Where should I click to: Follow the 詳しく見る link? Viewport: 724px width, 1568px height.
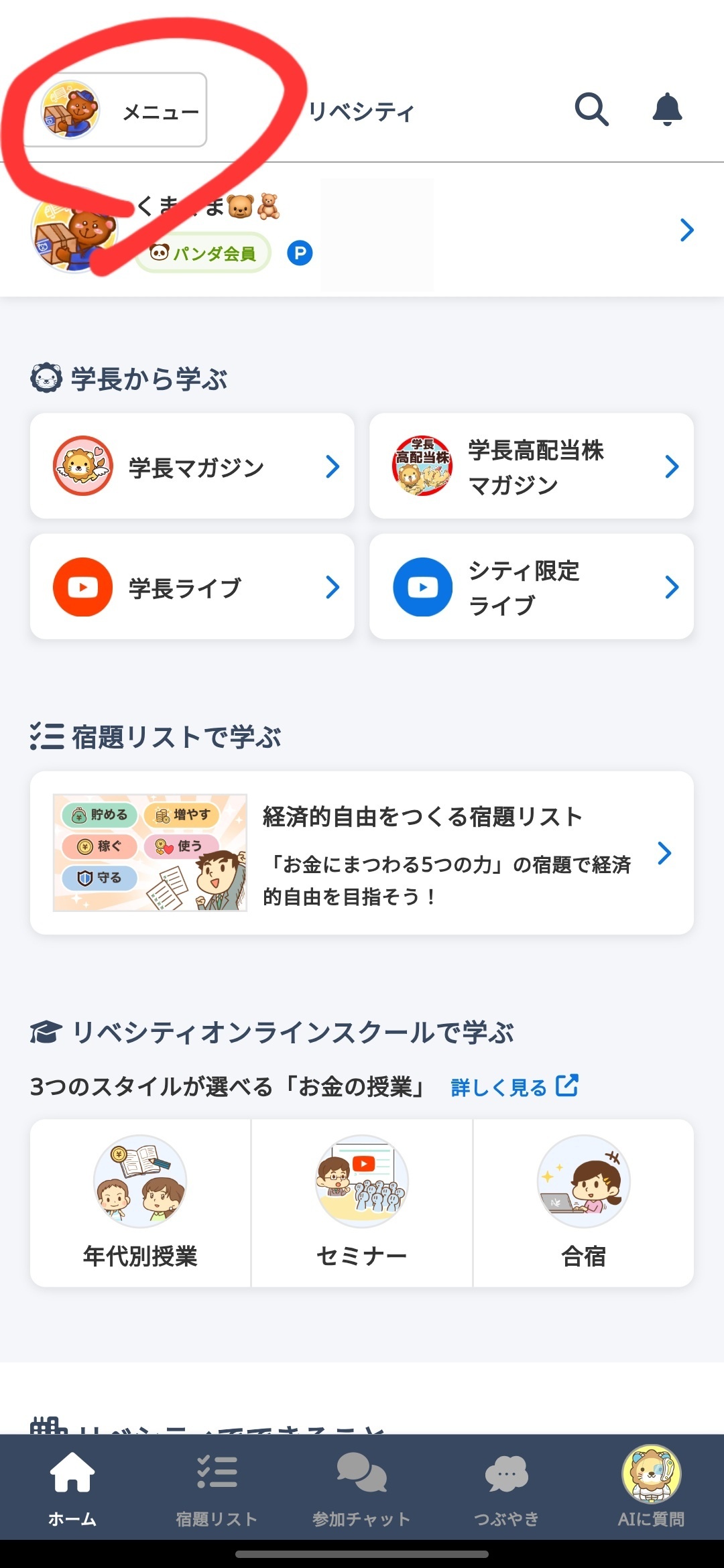(514, 1087)
